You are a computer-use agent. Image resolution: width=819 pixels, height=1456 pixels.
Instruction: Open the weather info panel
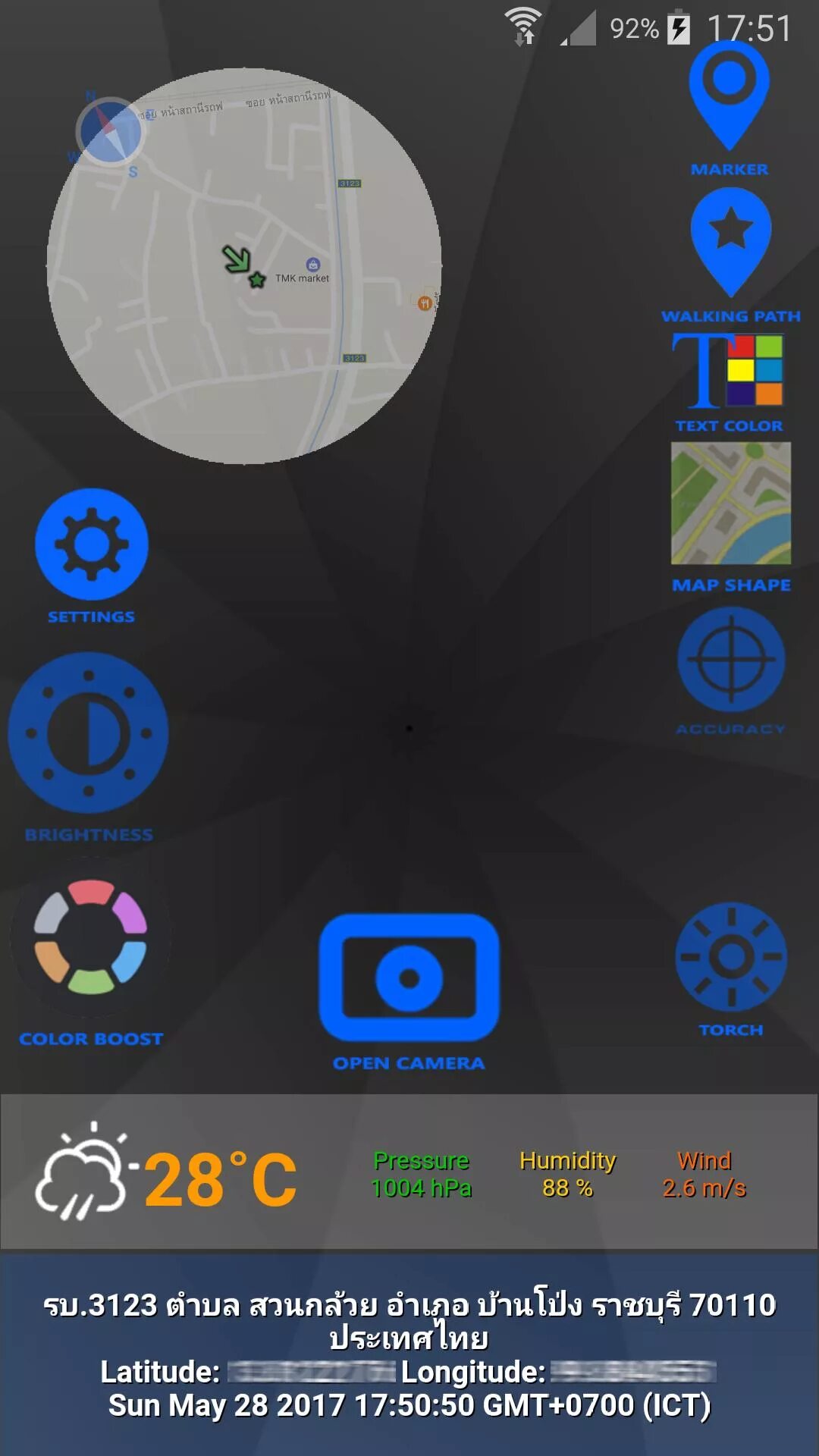409,1172
